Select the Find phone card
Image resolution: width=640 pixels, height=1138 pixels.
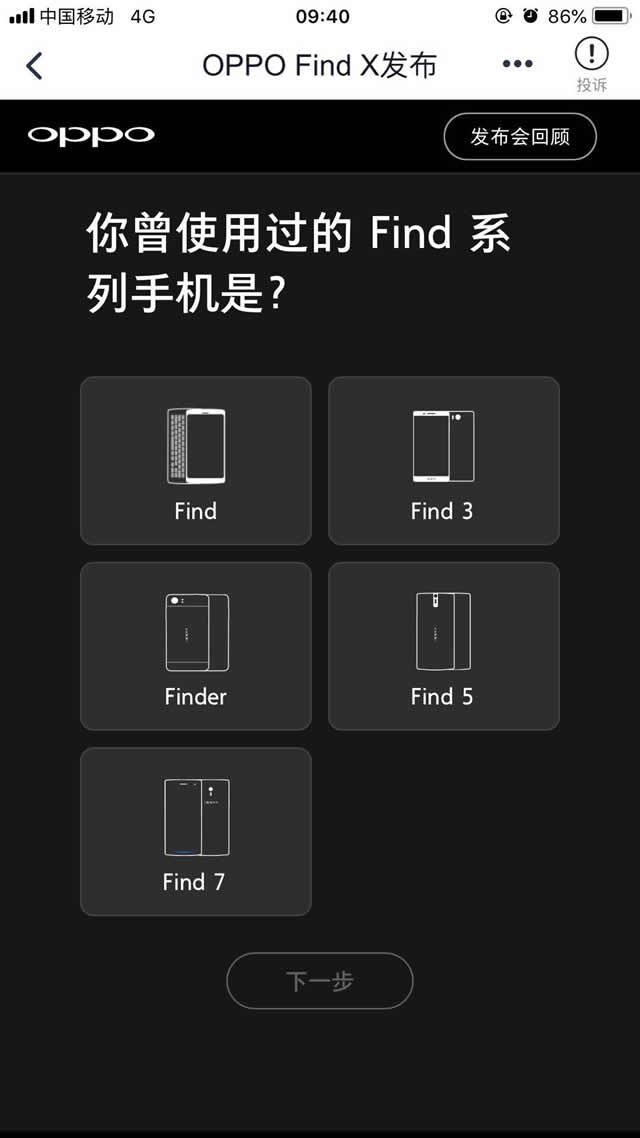click(196, 461)
